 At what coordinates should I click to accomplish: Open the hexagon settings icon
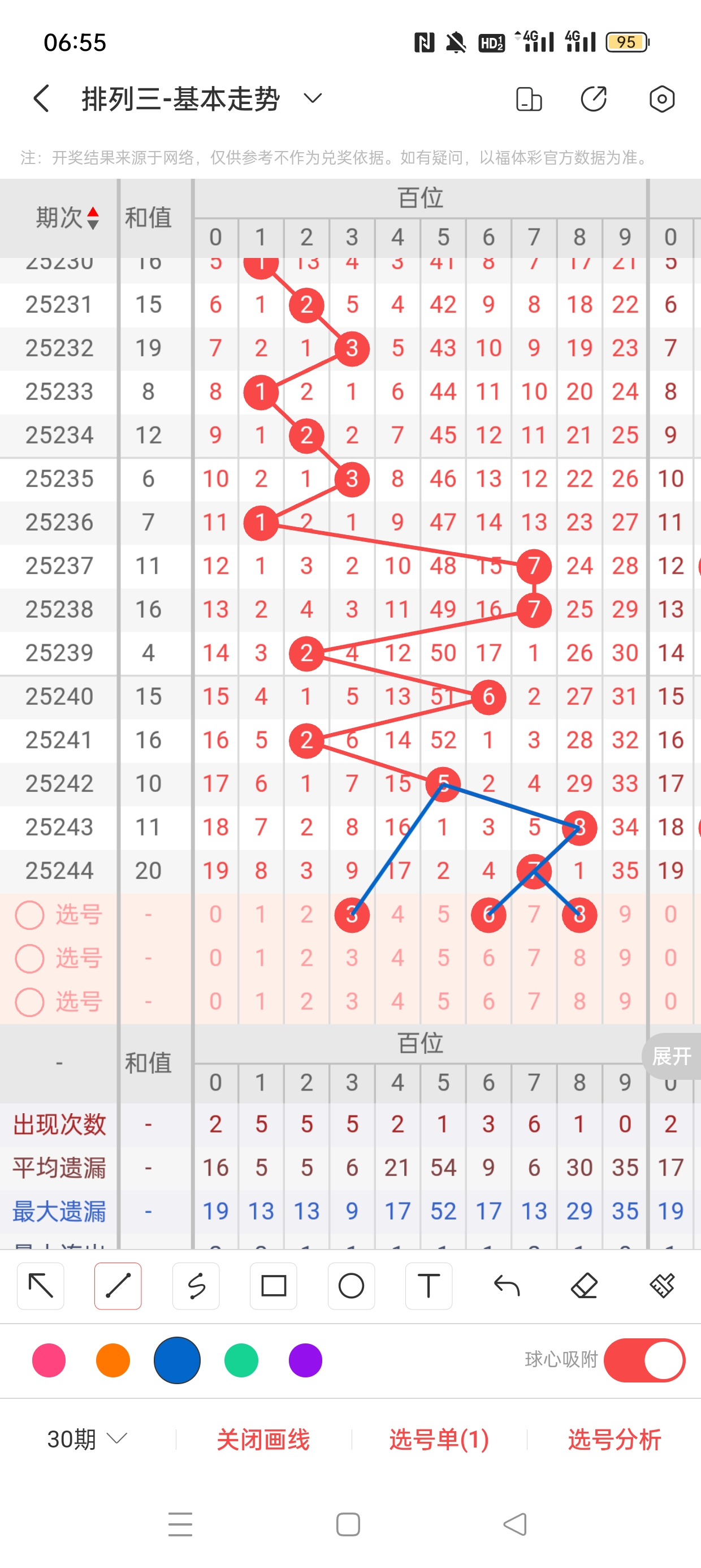point(661,98)
